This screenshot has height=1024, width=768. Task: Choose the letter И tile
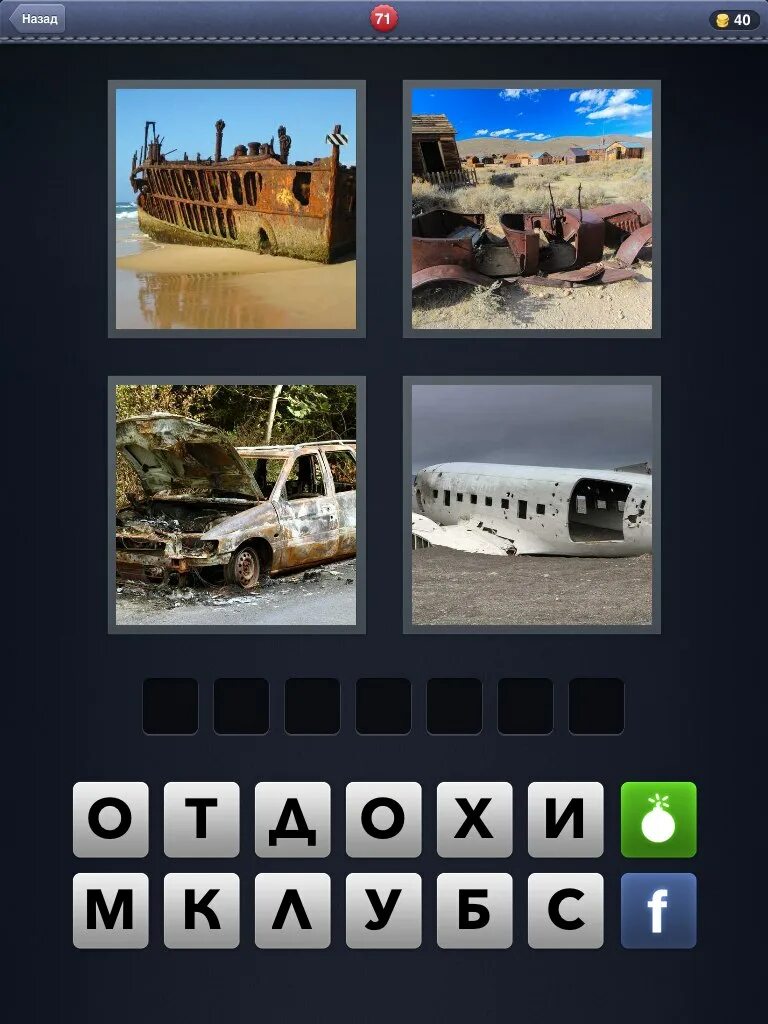[x=565, y=820]
